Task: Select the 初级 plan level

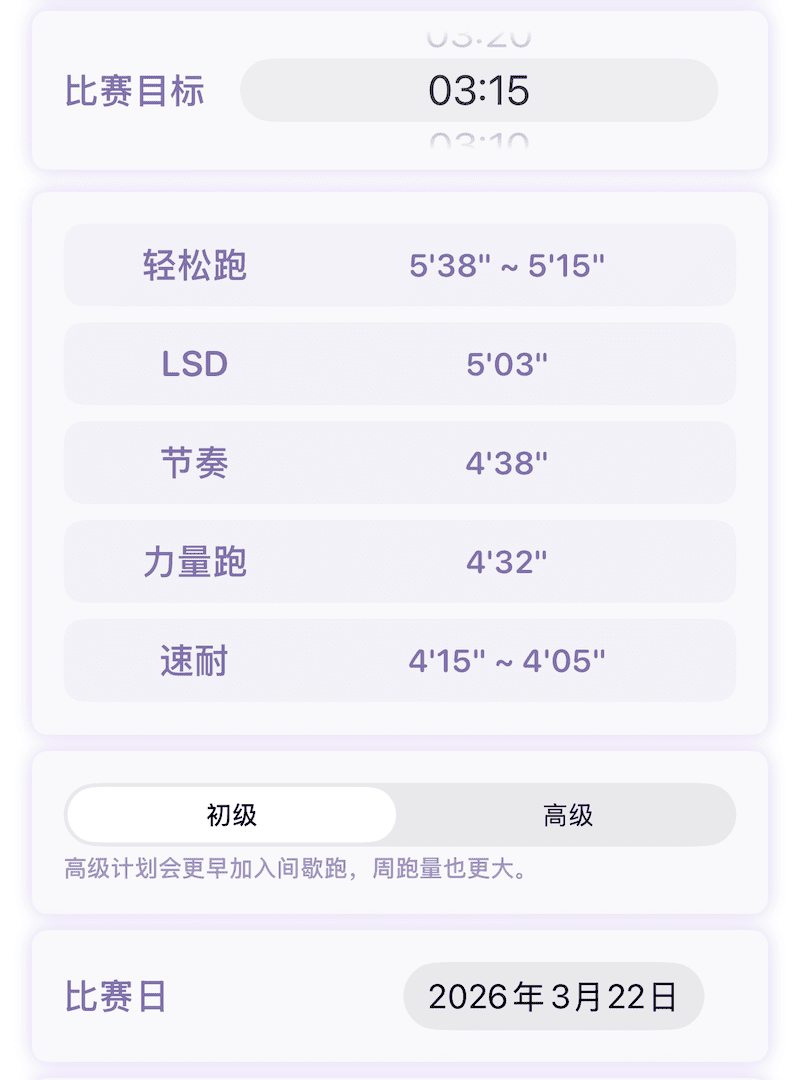Action: pos(232,815)
